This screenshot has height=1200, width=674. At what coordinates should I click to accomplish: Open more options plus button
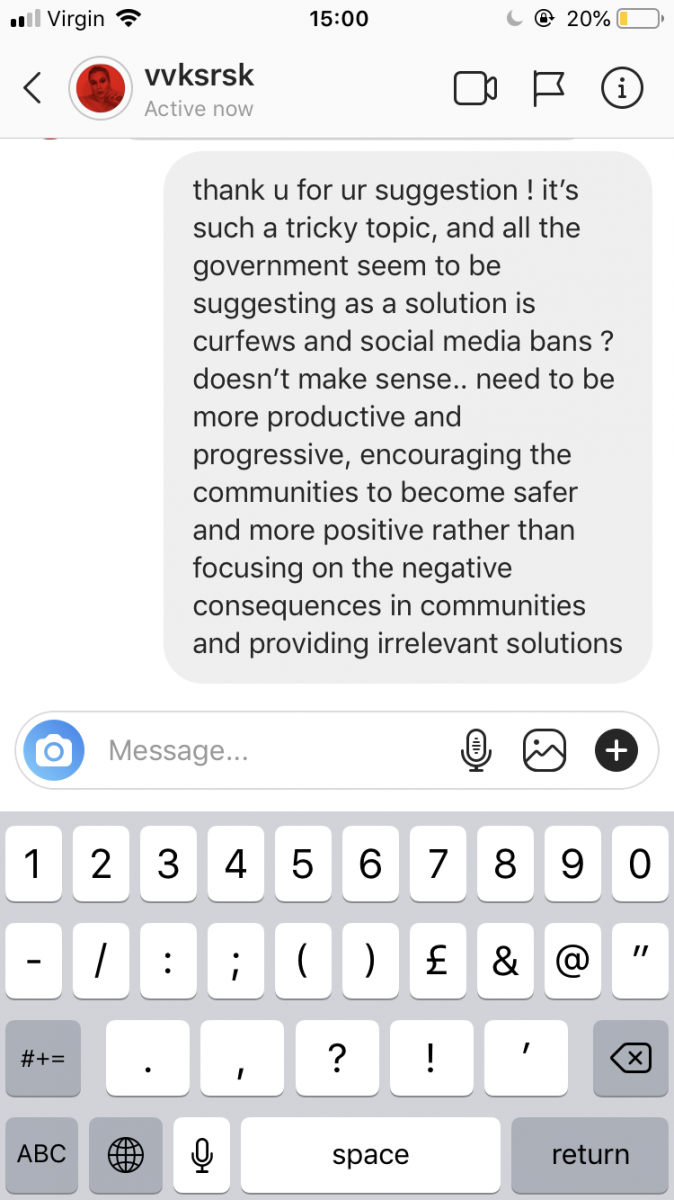tap(616, 750)
